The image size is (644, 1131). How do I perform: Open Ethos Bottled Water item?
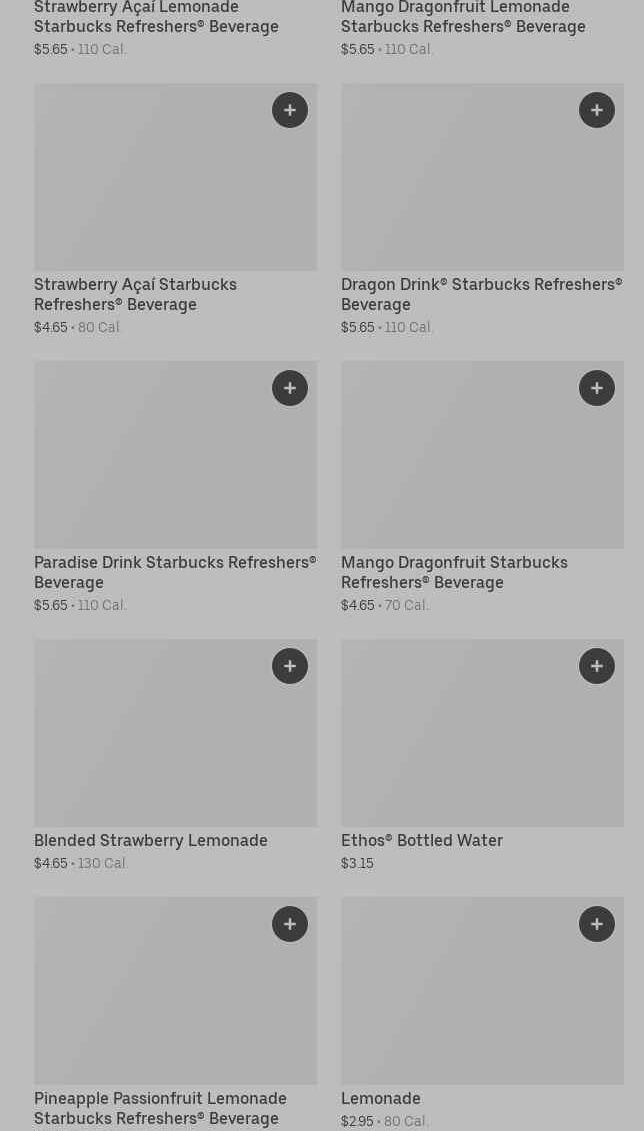click(x=422, y=840)
